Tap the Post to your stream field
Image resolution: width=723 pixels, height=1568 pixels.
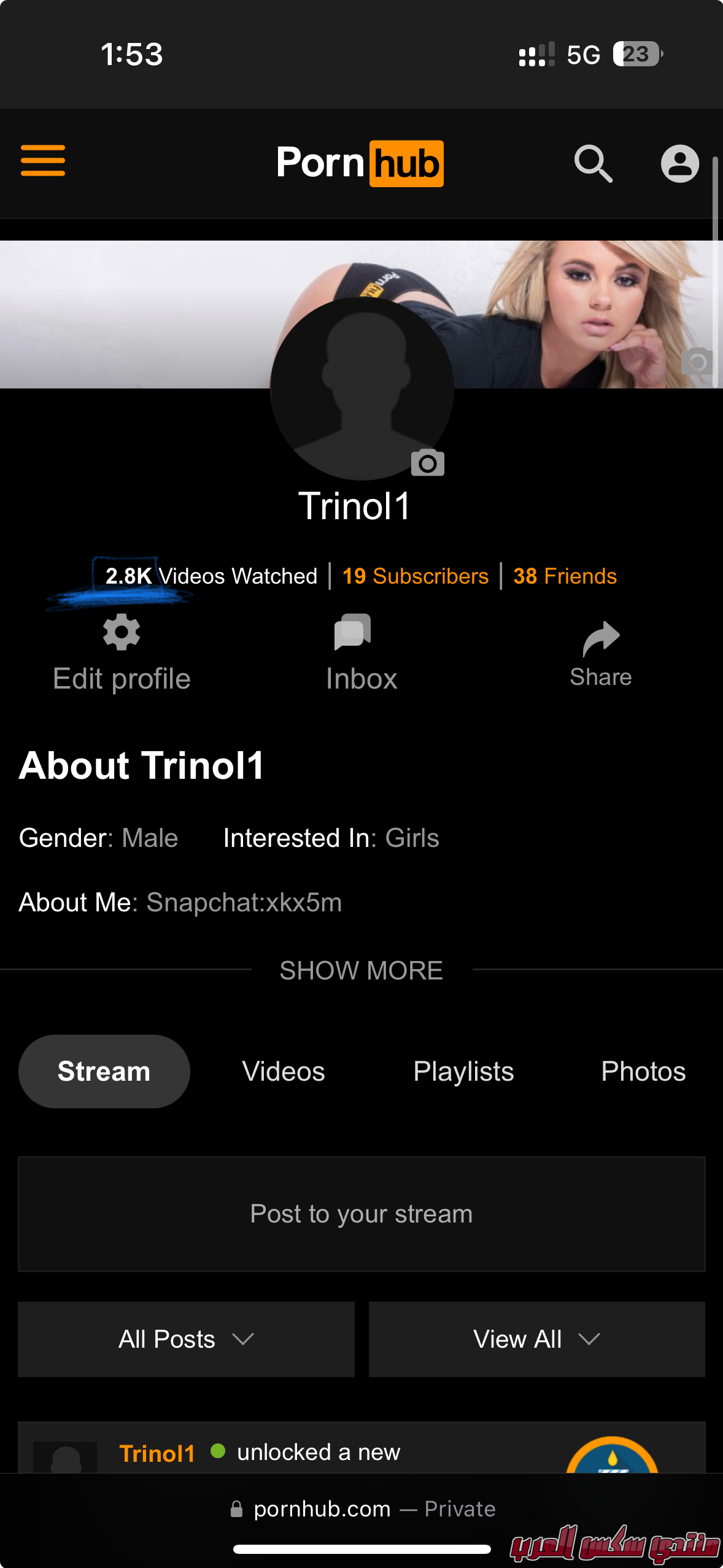(361, 1214)
